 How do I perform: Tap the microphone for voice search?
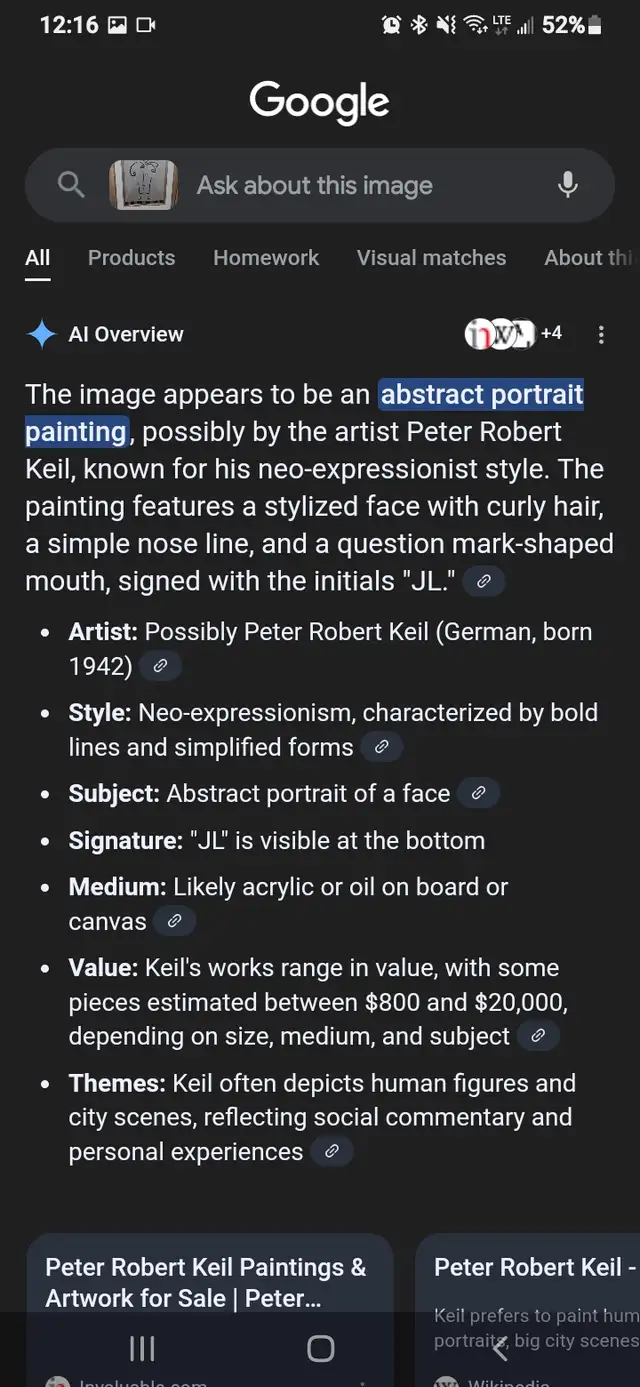pyautogui.click(x=567, y=185)
